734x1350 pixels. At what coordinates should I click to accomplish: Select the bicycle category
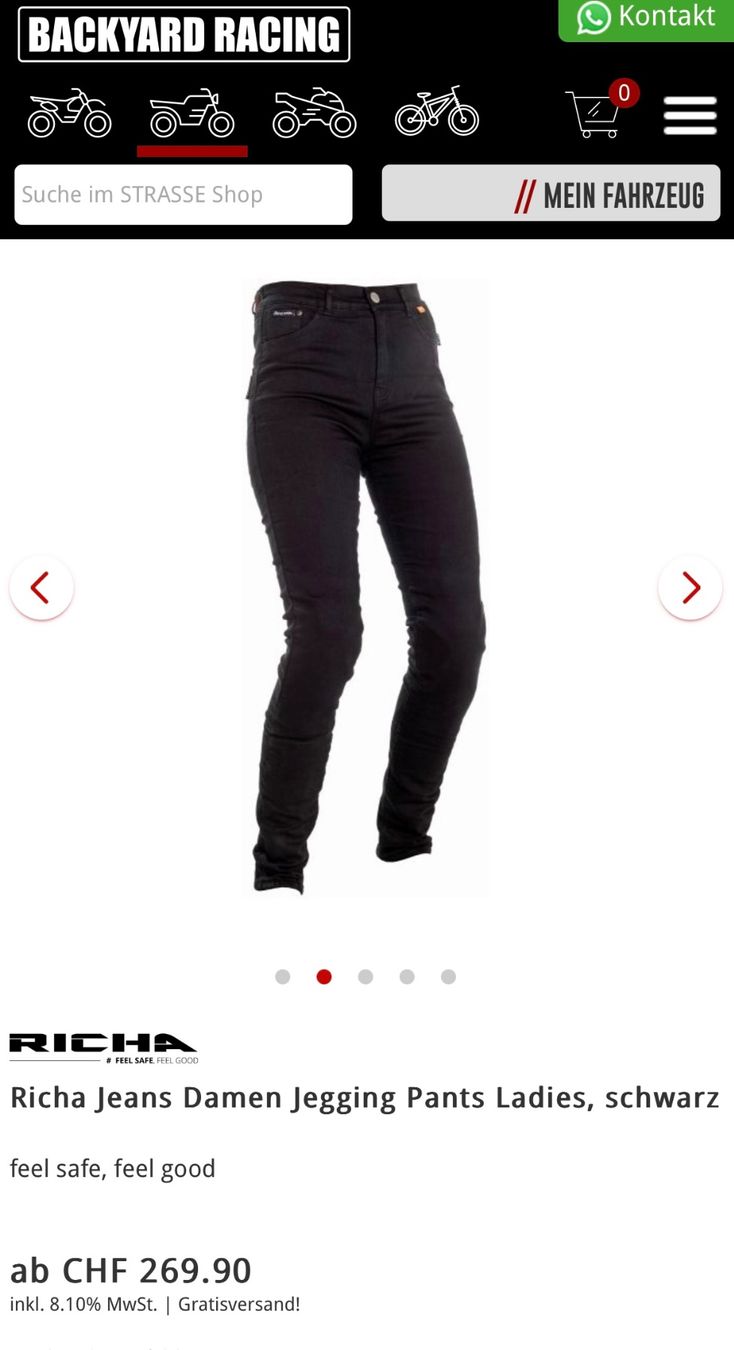(x=437, y=111)
